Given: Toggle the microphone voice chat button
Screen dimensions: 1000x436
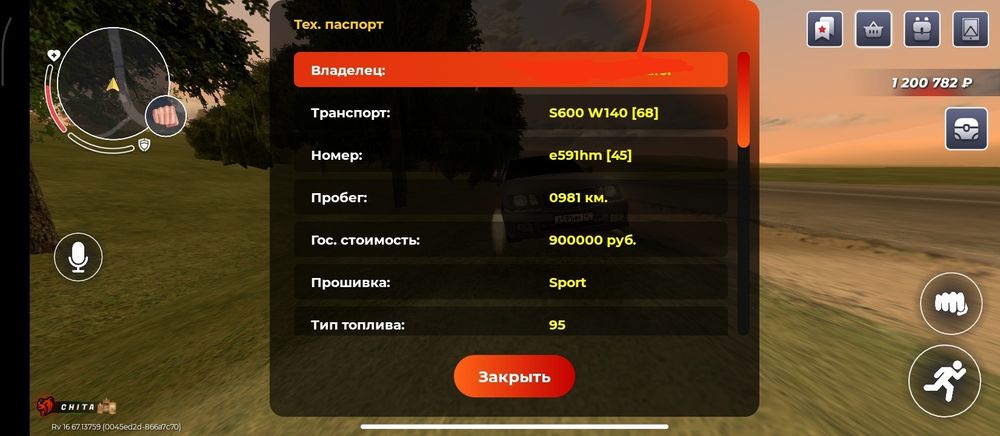Looking at the screenshot, I should (78, 257).
